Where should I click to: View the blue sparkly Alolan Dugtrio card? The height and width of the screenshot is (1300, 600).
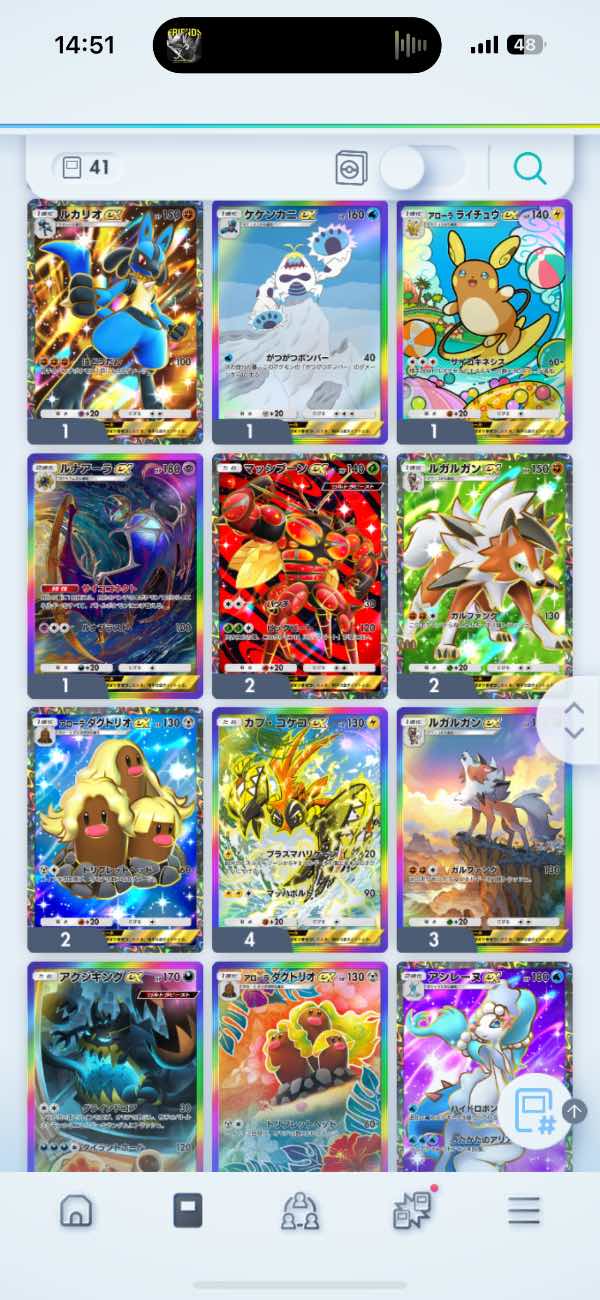[x=115, y=820]
